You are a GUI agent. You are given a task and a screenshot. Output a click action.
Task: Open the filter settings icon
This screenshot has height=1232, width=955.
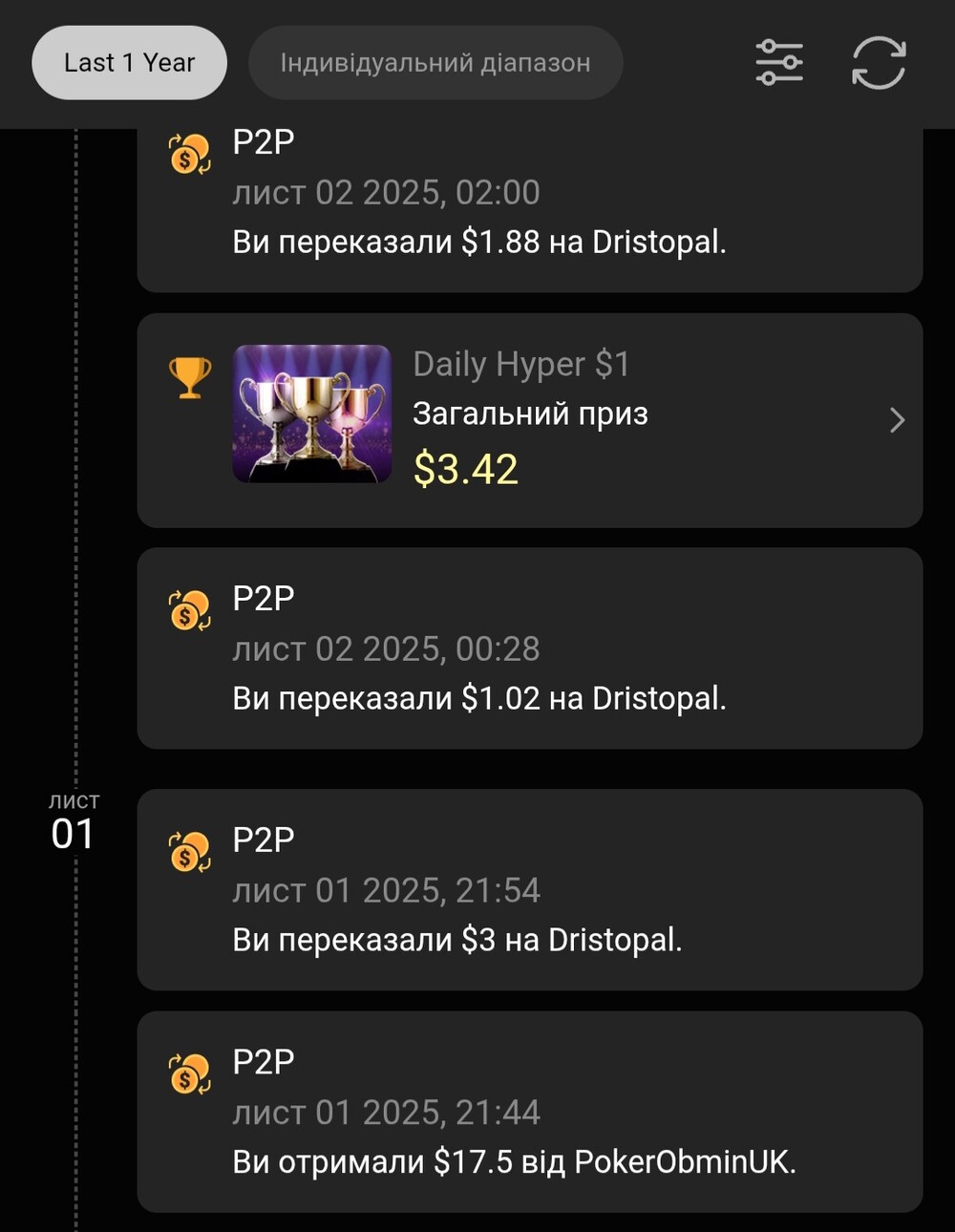tap(779, 63)
